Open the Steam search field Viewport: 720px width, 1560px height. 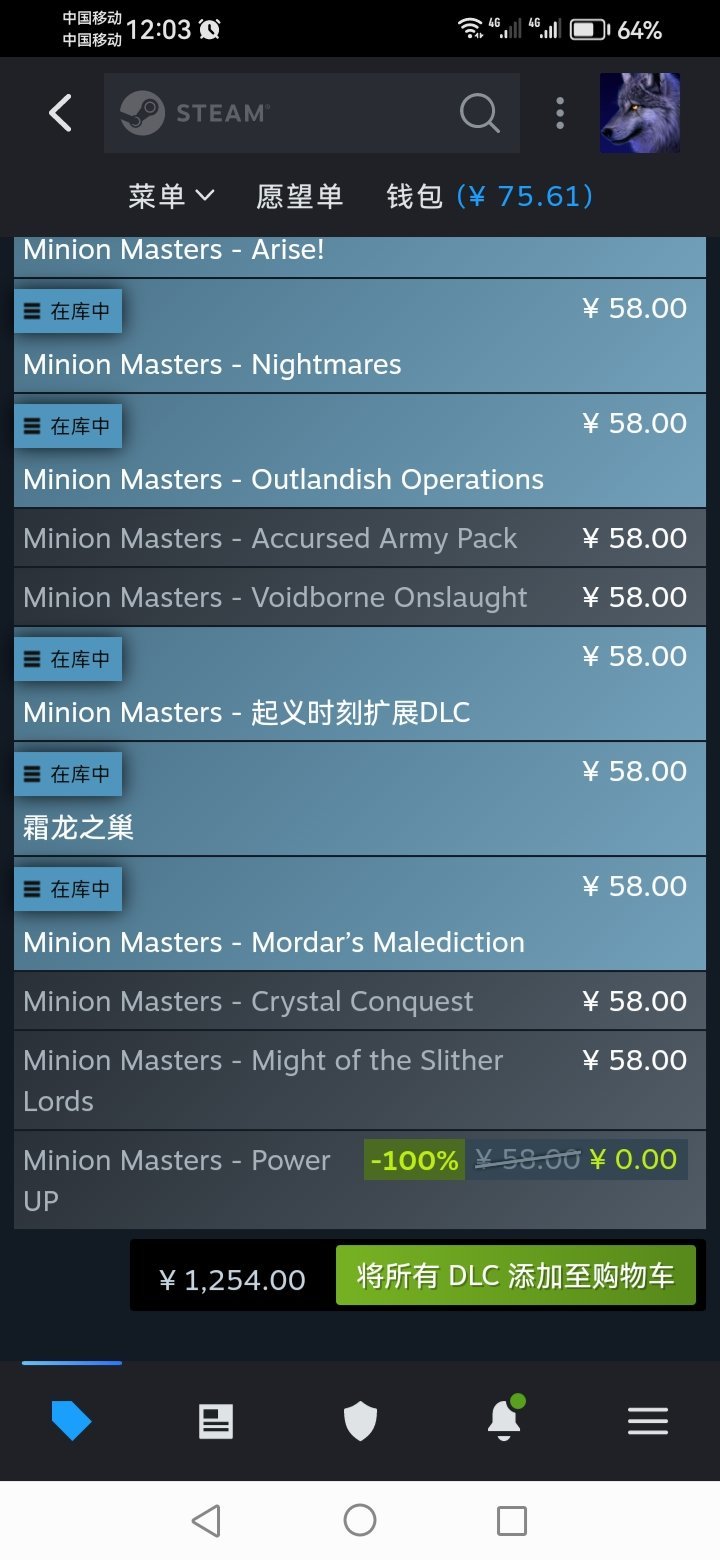click(311, 113)
